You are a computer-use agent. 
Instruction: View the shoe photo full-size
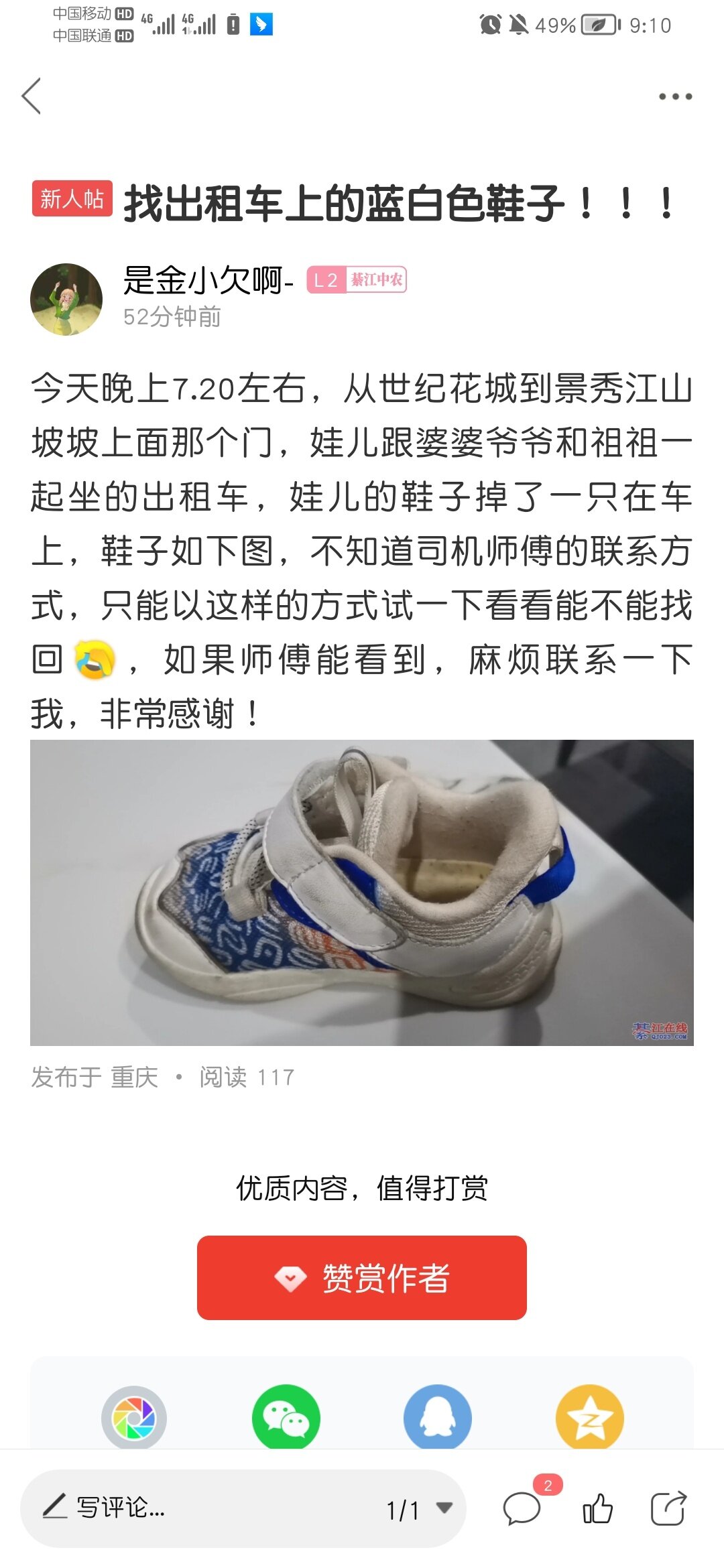(x=362, y=892)
